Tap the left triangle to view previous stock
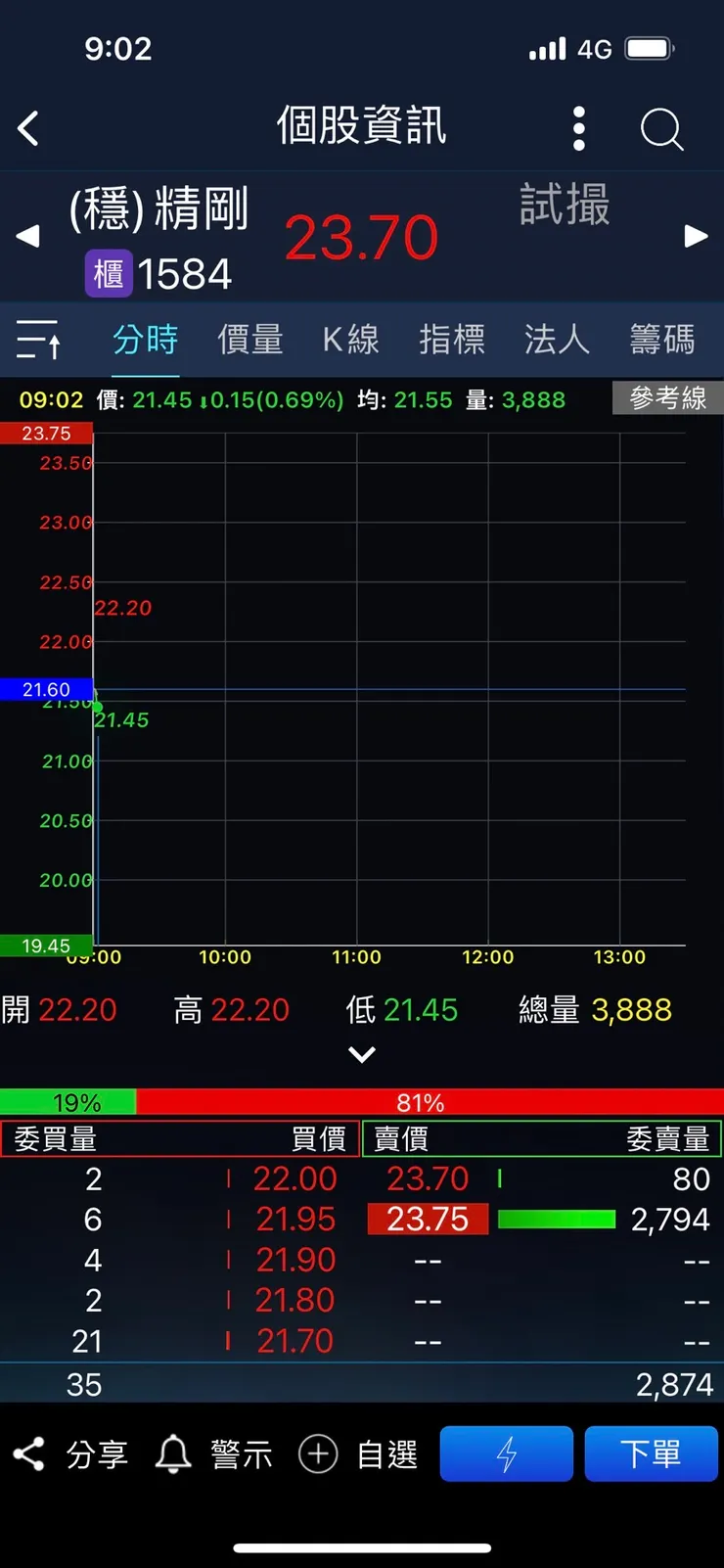 click(27, 236)
